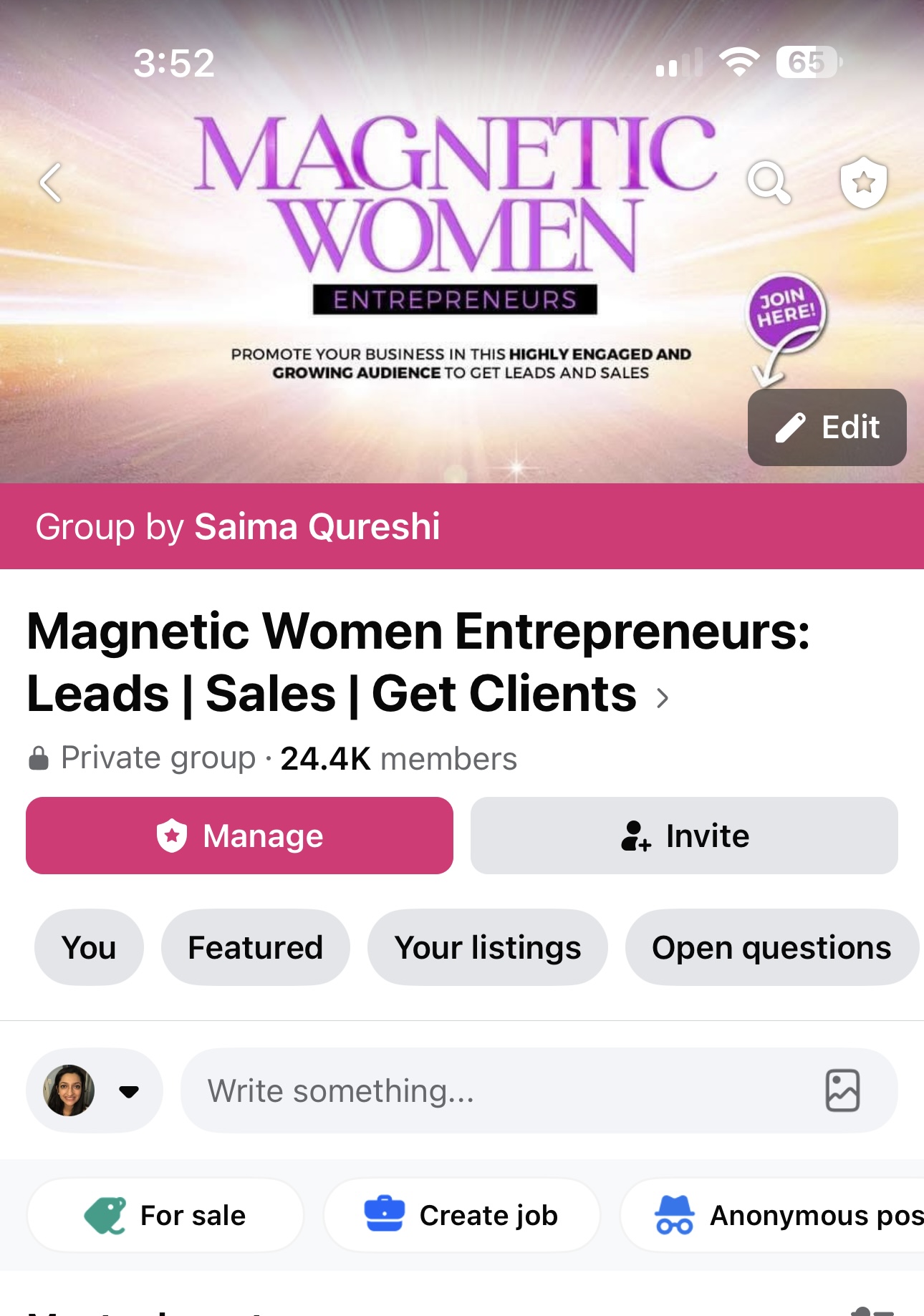This screenshot has height=1316, width=924.
Task: Open group search magnifier icon
Action: tap(769, 183)
